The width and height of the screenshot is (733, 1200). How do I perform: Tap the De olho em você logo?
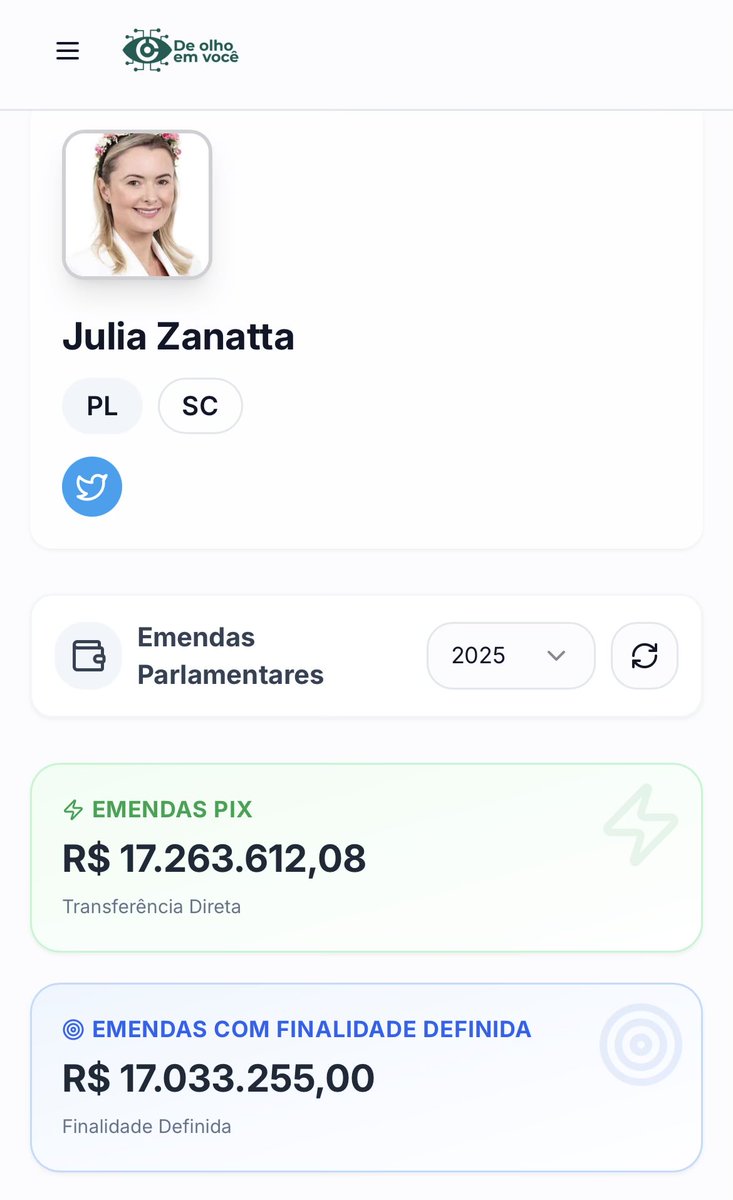click(181, 50)
